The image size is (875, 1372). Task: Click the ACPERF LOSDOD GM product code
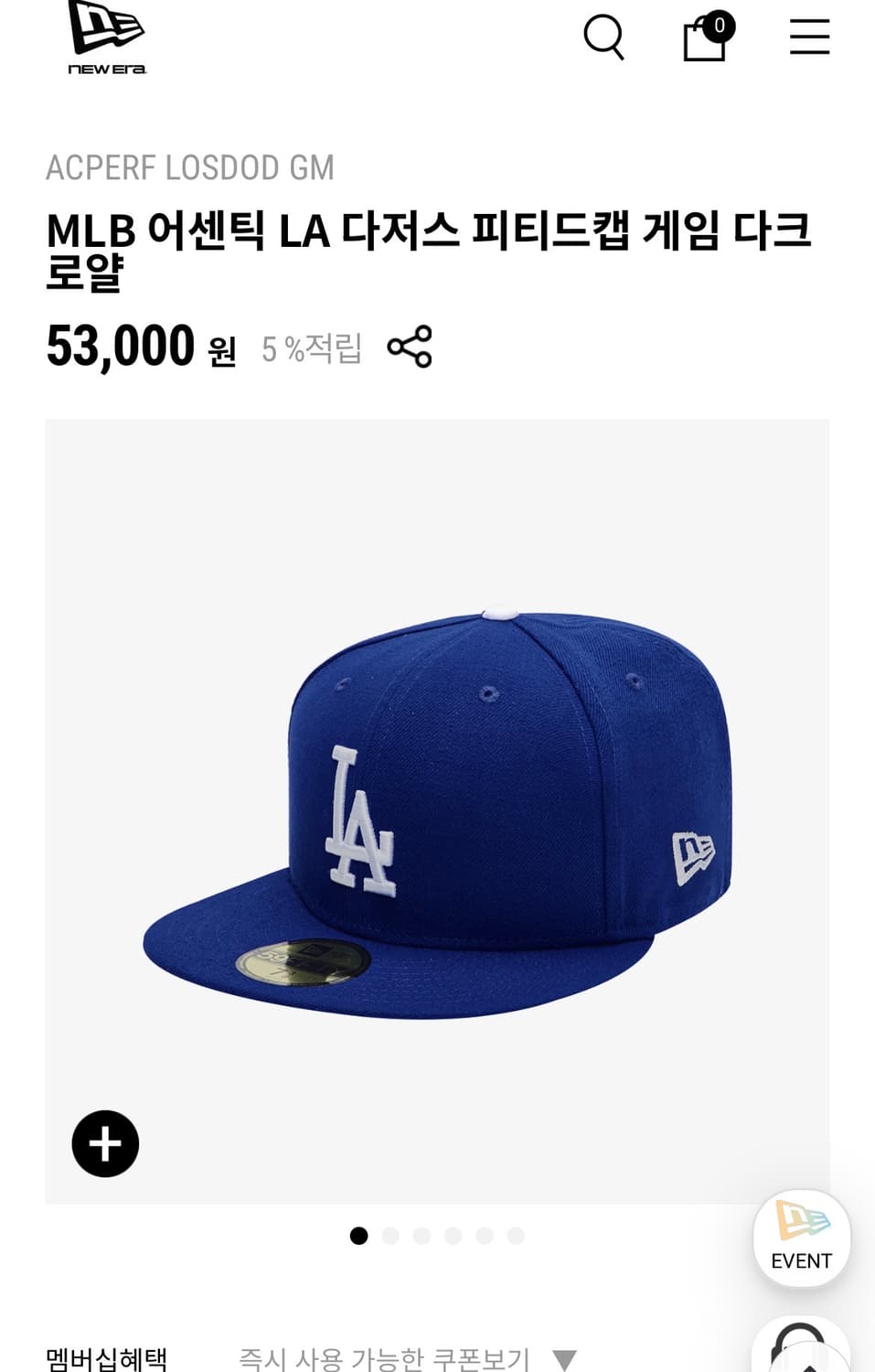(191, 168)
